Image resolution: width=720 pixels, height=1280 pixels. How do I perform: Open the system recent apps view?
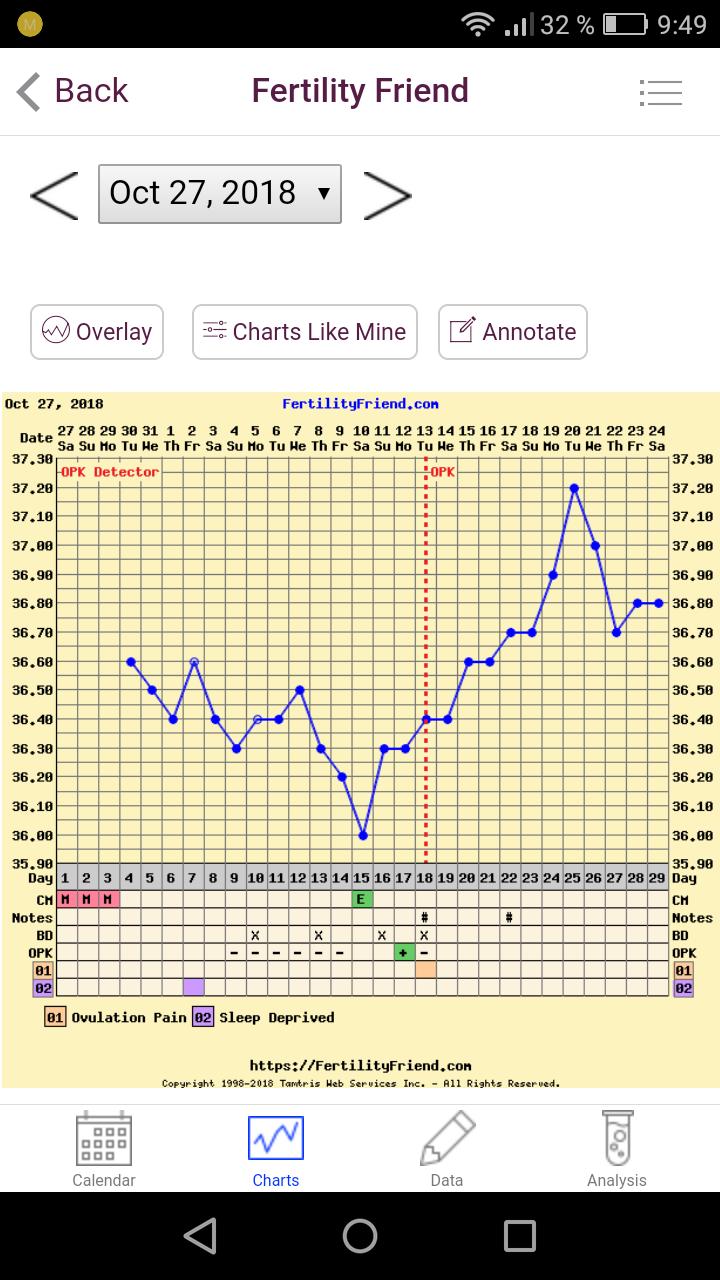pos(520,1236)
